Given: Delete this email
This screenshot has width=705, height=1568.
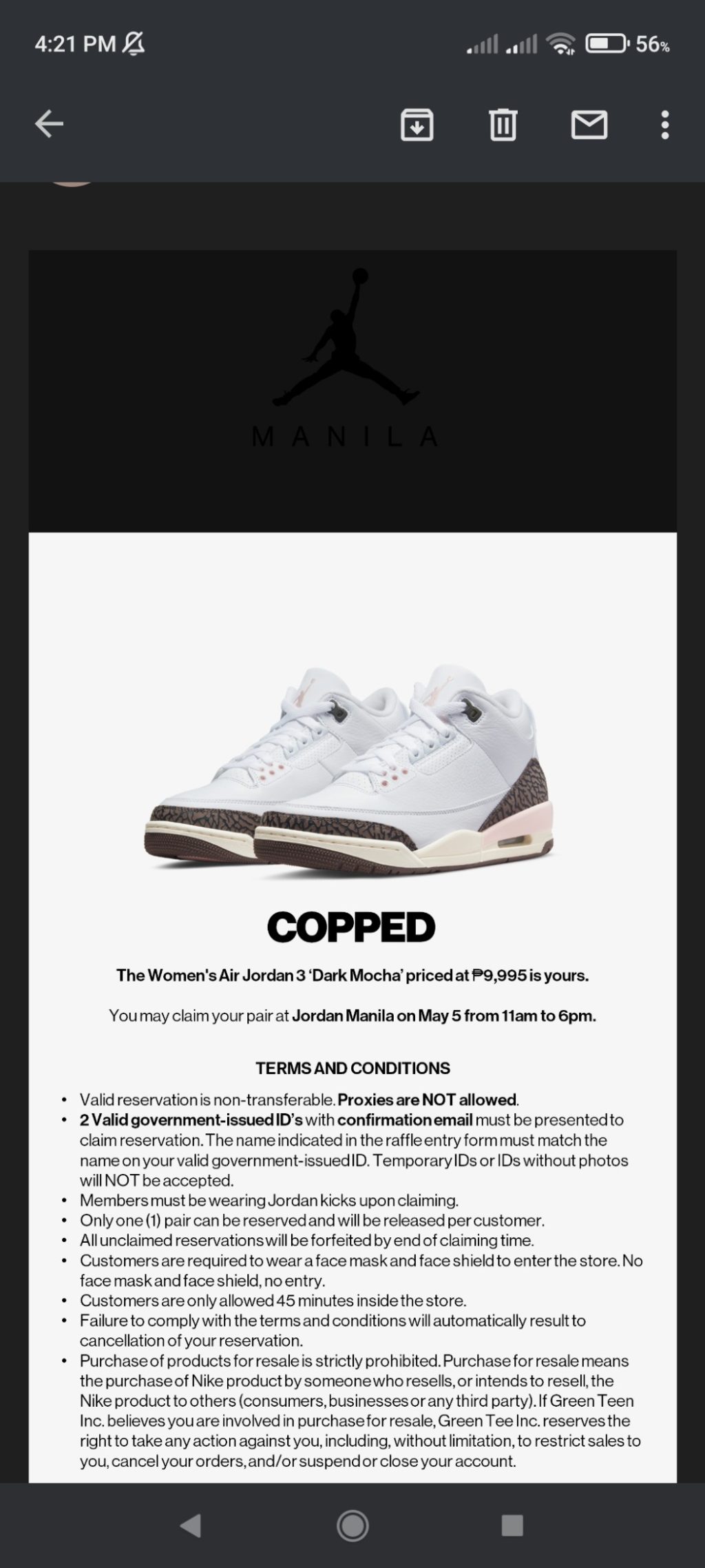Looking at the screenshot, I should point(503,125).
